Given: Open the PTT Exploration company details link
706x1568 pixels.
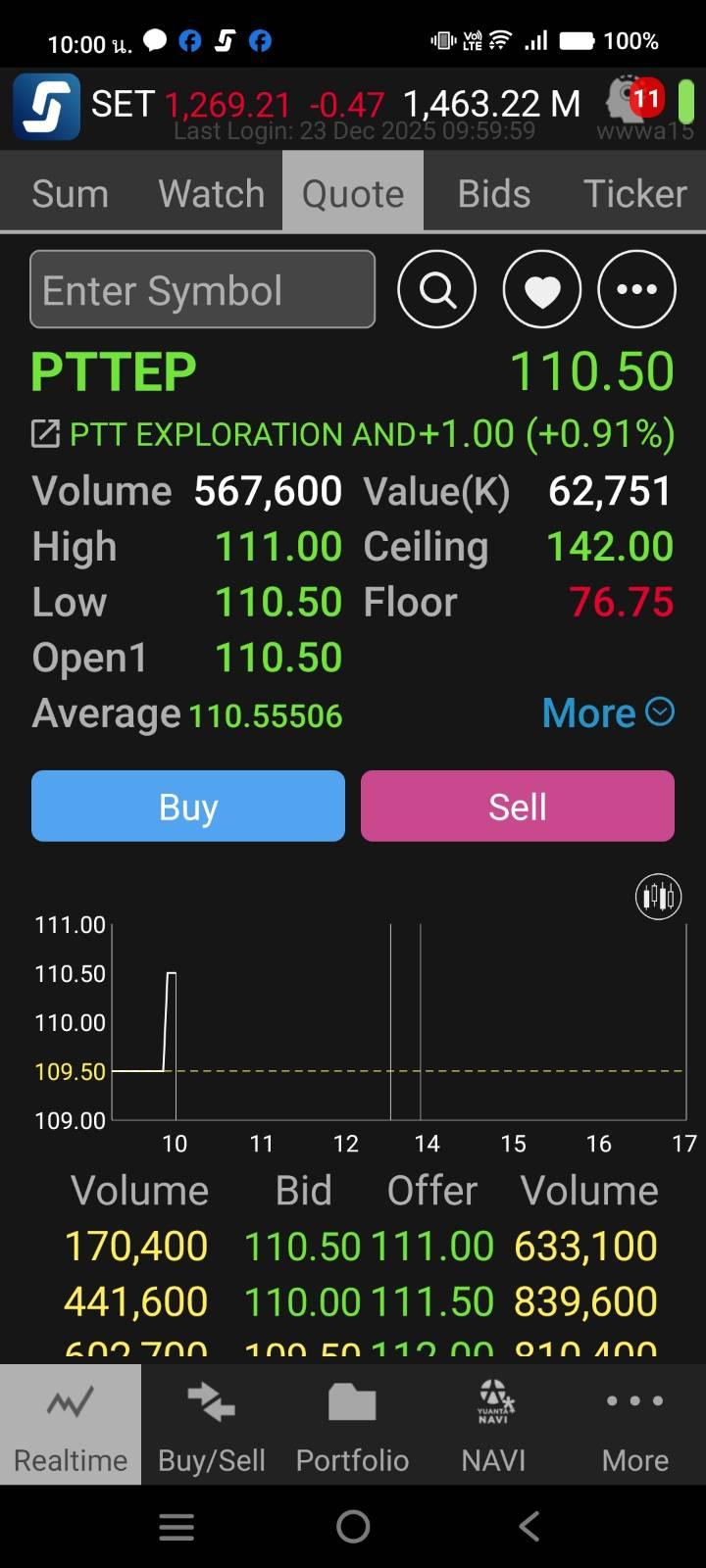Looking at the screenshot, I should click(45, 434).
